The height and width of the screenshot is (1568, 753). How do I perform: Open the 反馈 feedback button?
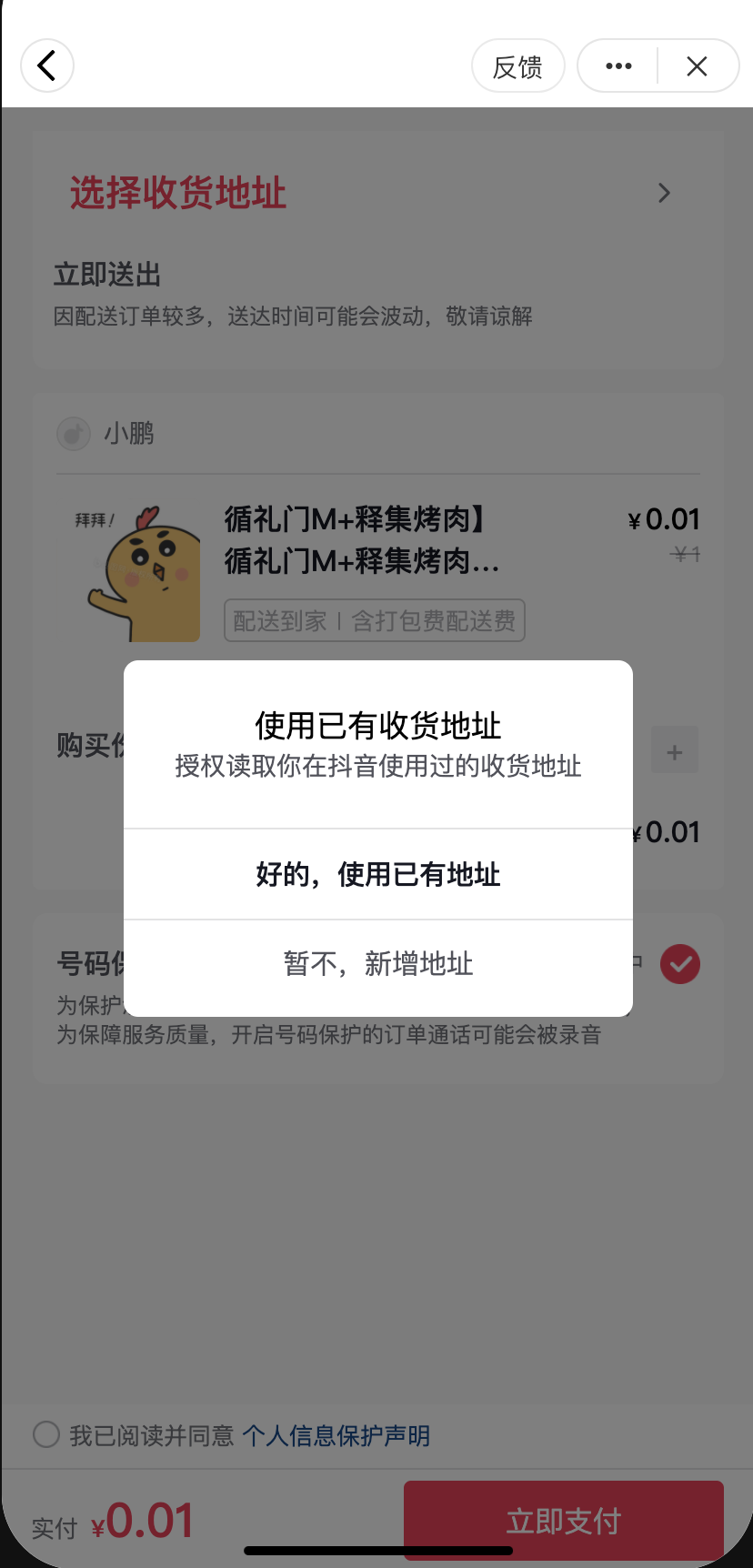click(x=517, y=66)
